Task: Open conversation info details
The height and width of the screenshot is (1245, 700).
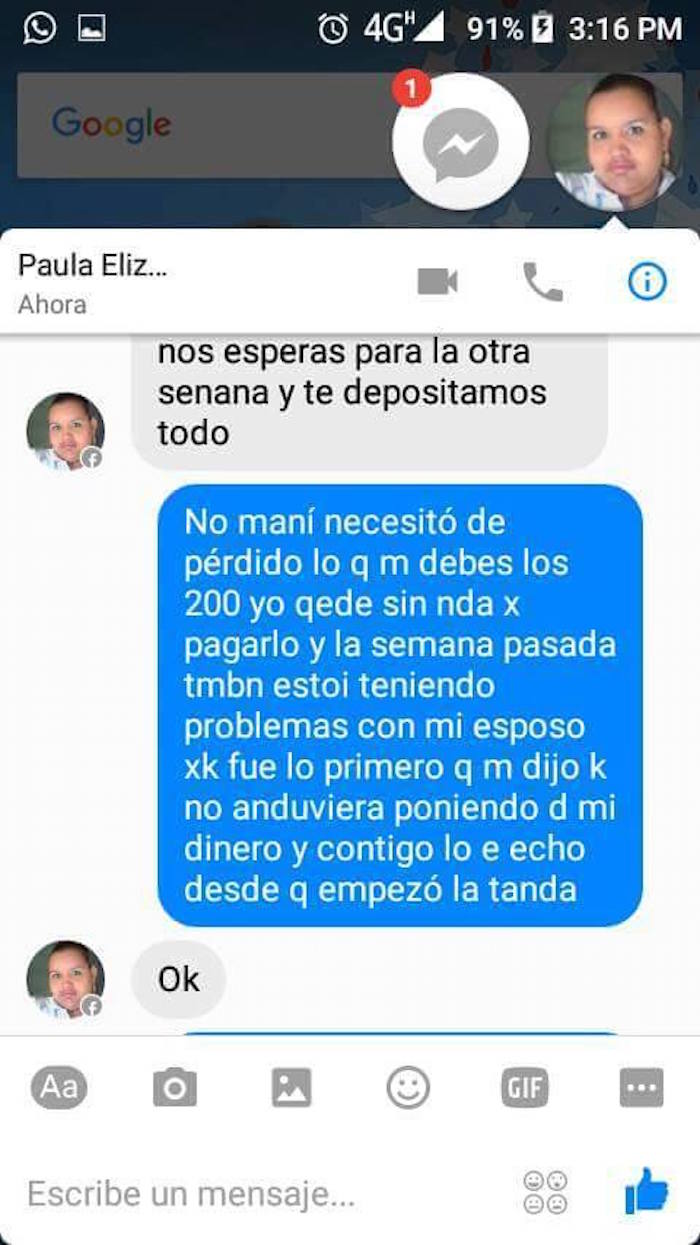Action: (x=647, y=282)
